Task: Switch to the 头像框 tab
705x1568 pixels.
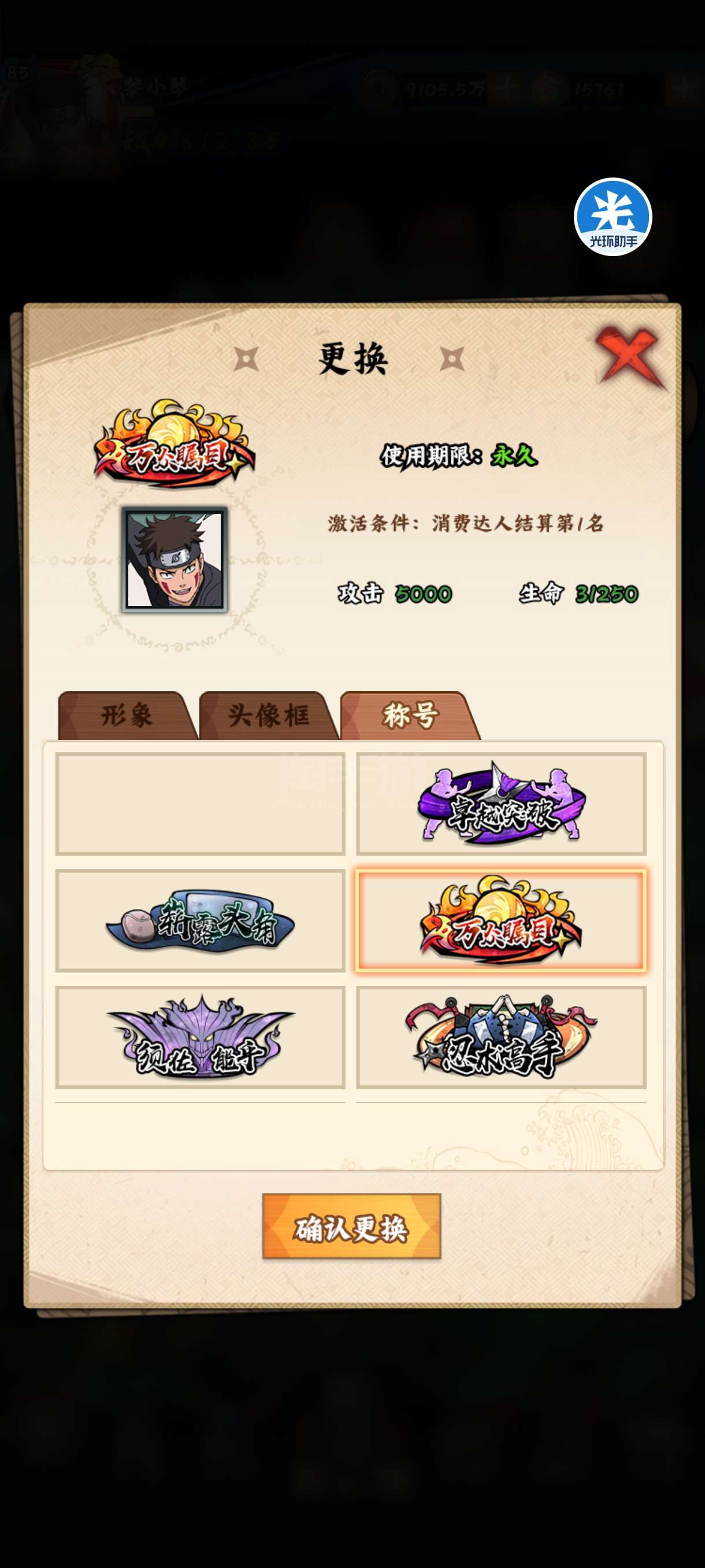Action: [268, 715]
